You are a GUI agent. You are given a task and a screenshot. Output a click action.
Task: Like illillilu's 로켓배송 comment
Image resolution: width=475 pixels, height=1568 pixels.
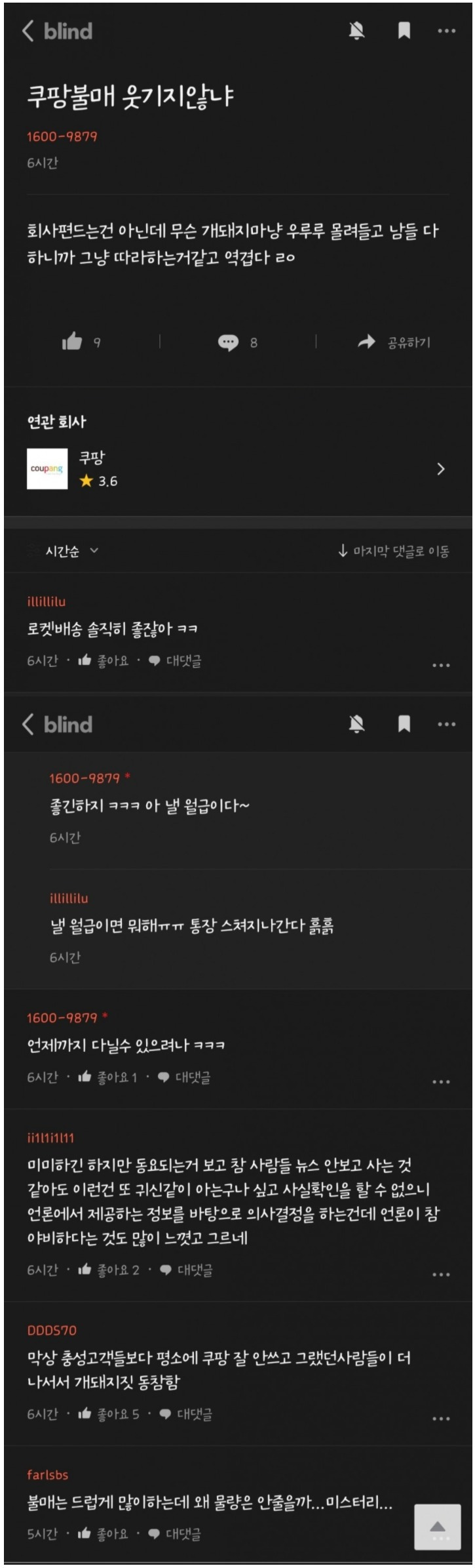[x=104, y=660]
